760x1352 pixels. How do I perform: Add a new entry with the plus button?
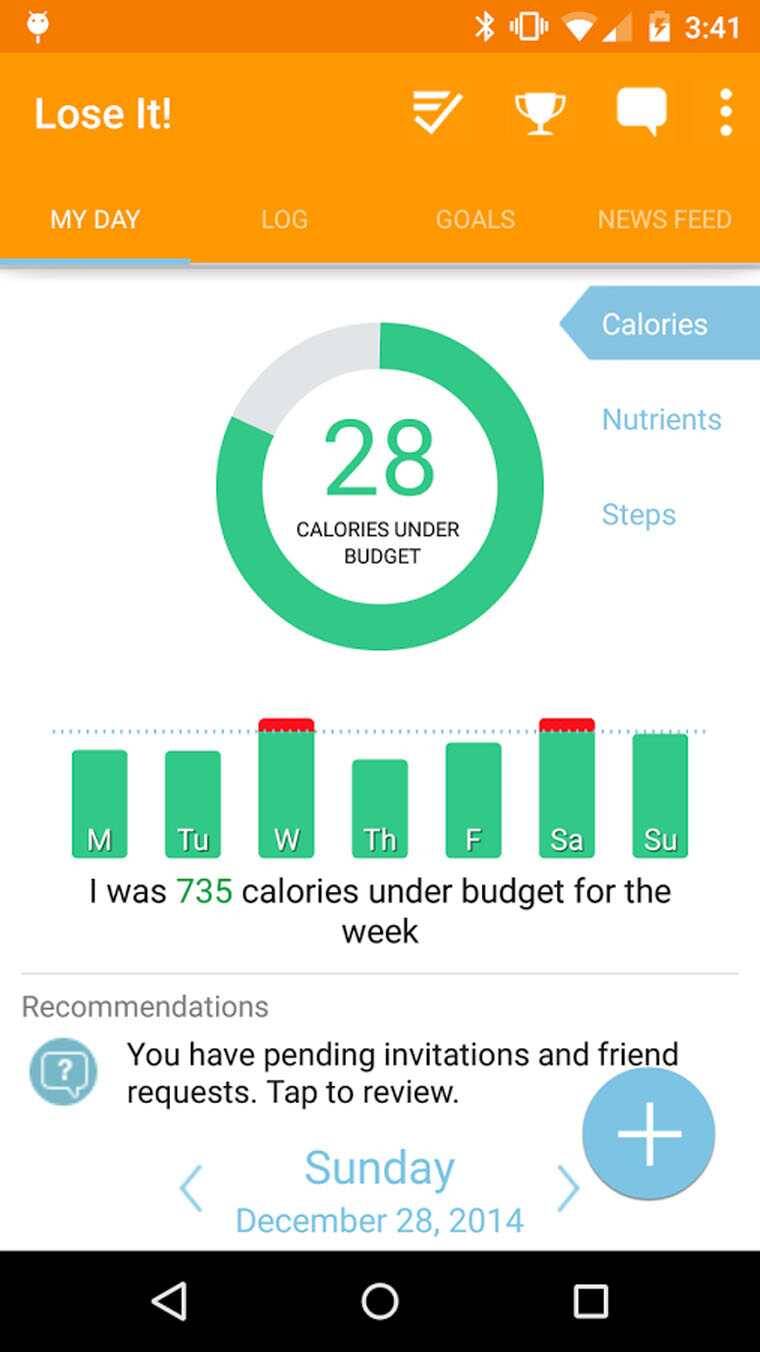point(648,1134)
